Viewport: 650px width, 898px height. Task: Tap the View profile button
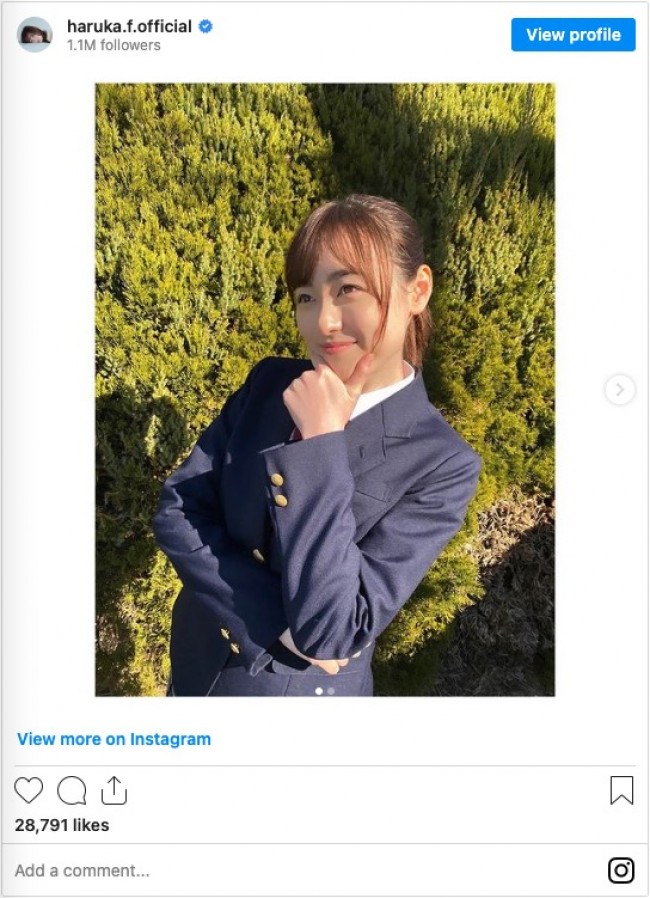click(573, 35)
